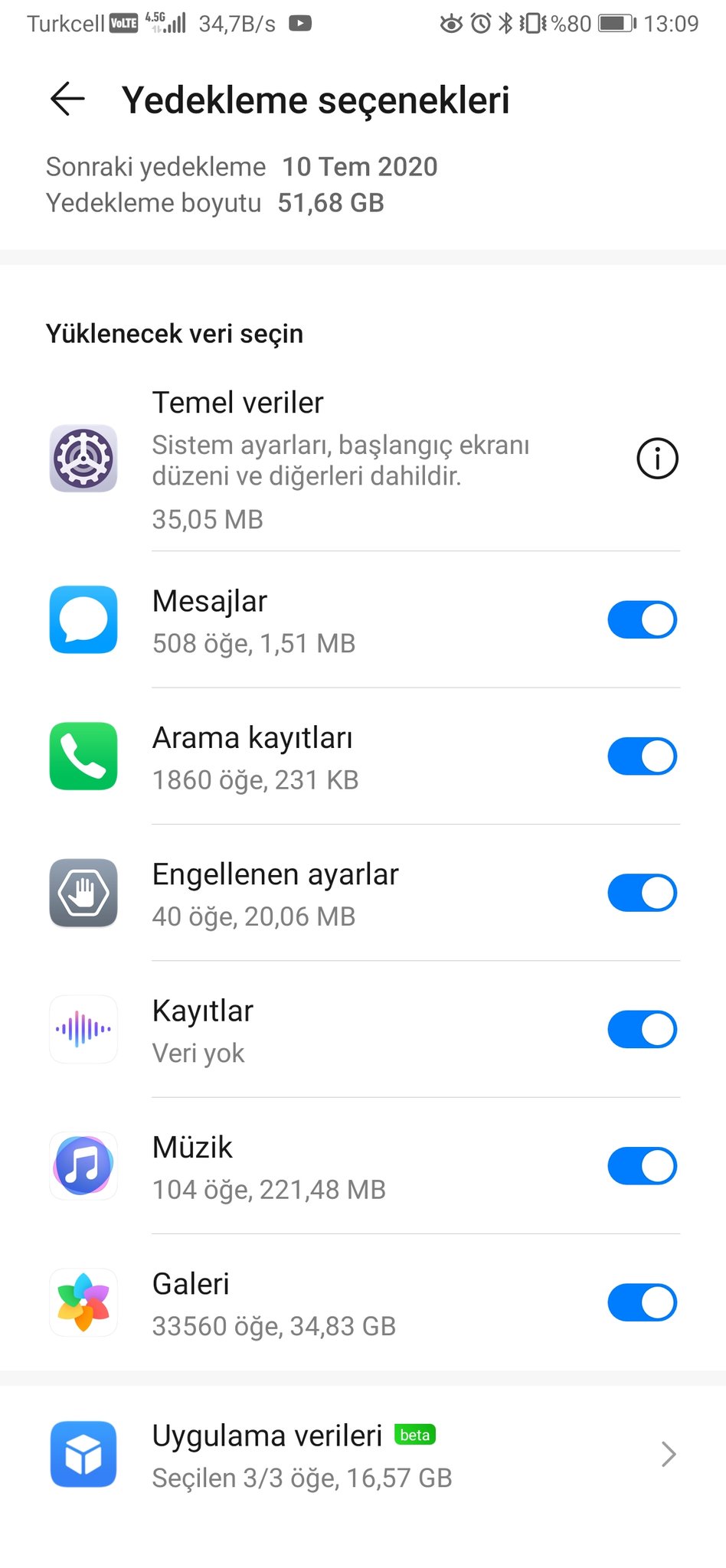The height and width of the screenshot is (1568, 726).
Task: Turn off Mesajlar backup
Action: 642,619
